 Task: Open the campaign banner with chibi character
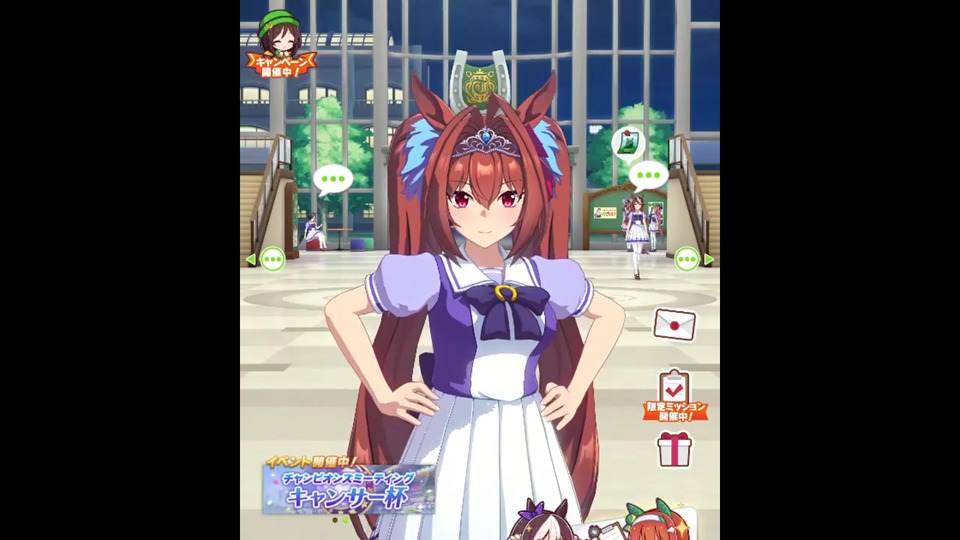[280, 45]
